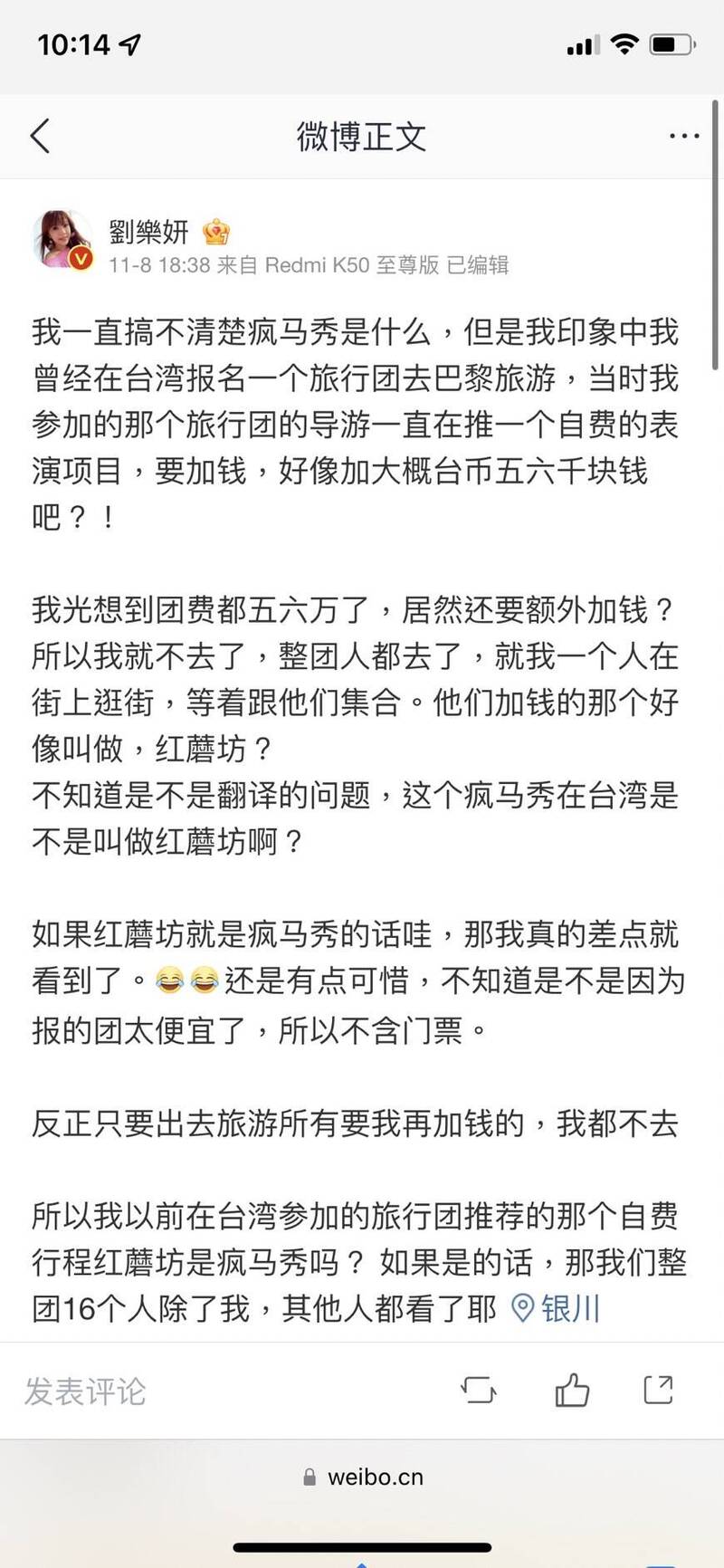Open the 银川 location link
Screen dimensions: 724x1568
pyautogui.click(x=556, y=1308)
